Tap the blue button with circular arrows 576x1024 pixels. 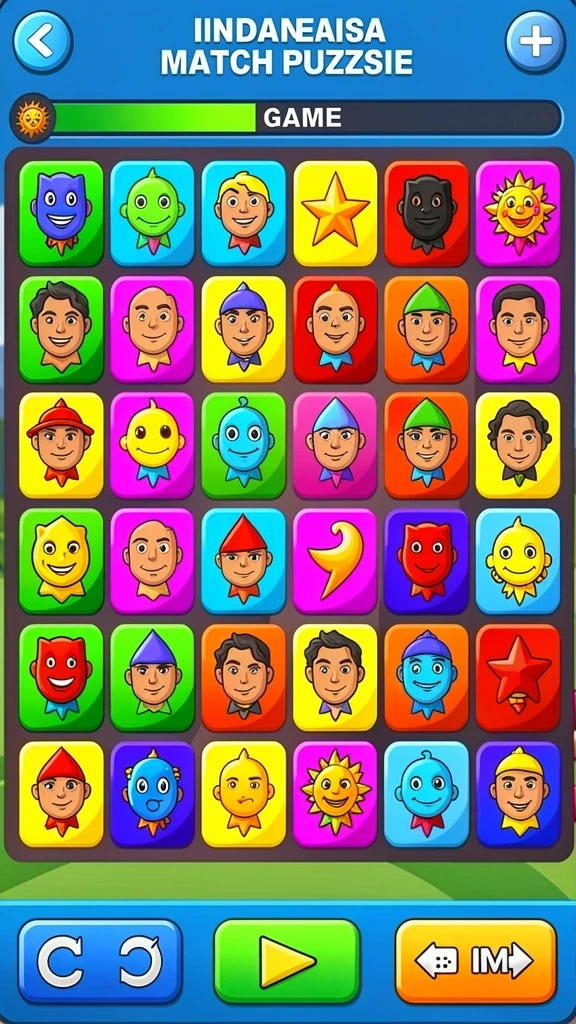100,961
